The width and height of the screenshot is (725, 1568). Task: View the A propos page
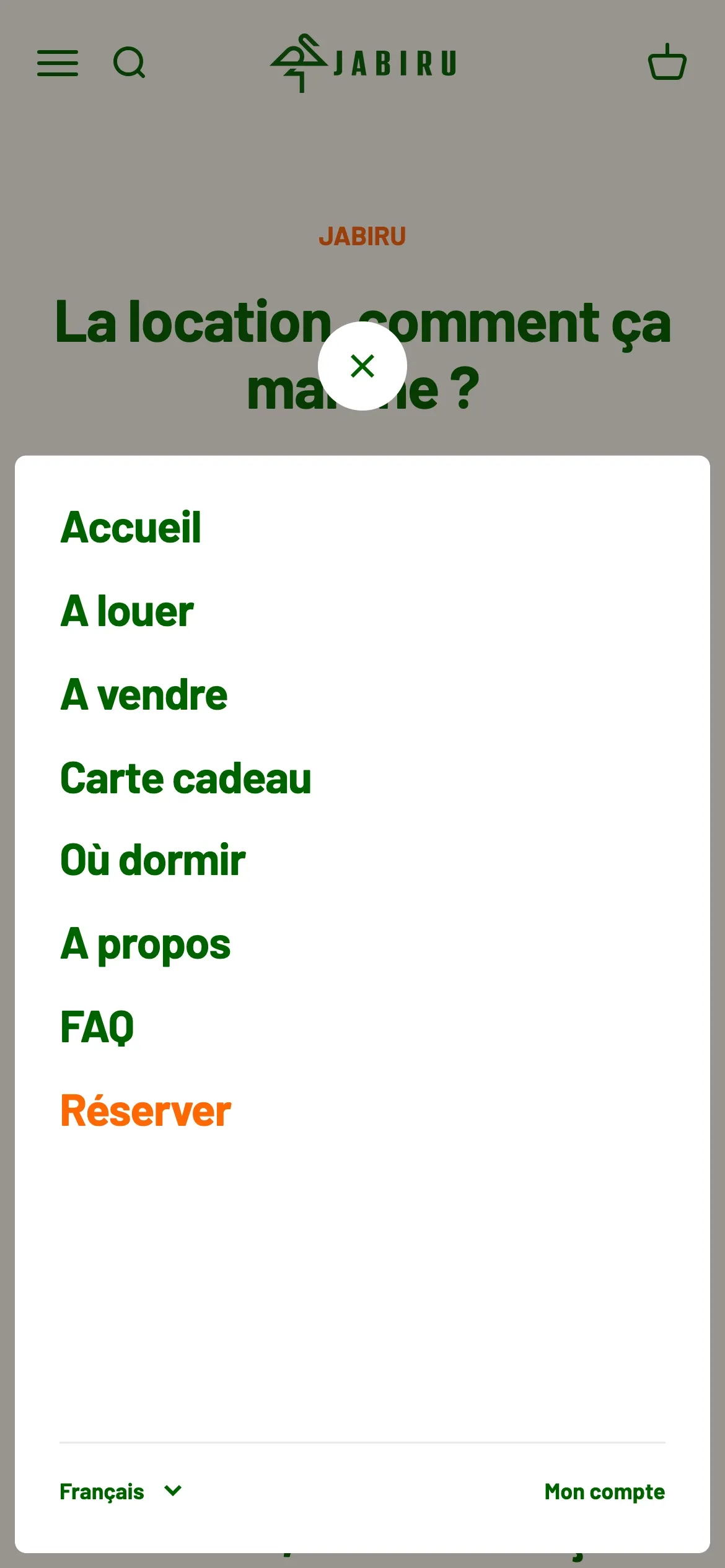(146, 945)
